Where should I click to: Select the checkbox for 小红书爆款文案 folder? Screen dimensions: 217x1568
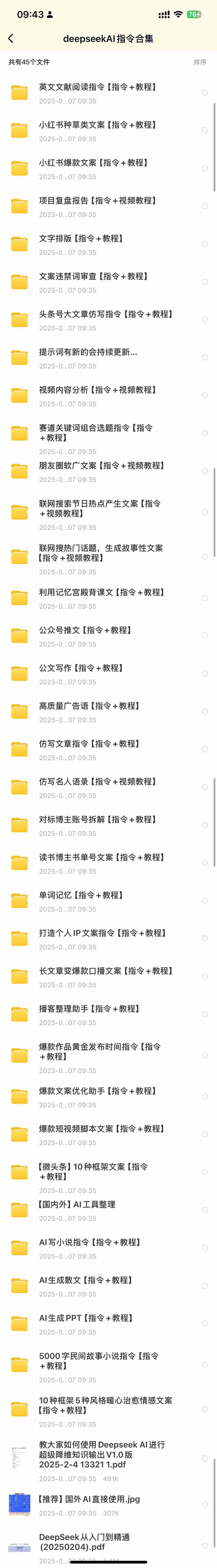(204, 168)
